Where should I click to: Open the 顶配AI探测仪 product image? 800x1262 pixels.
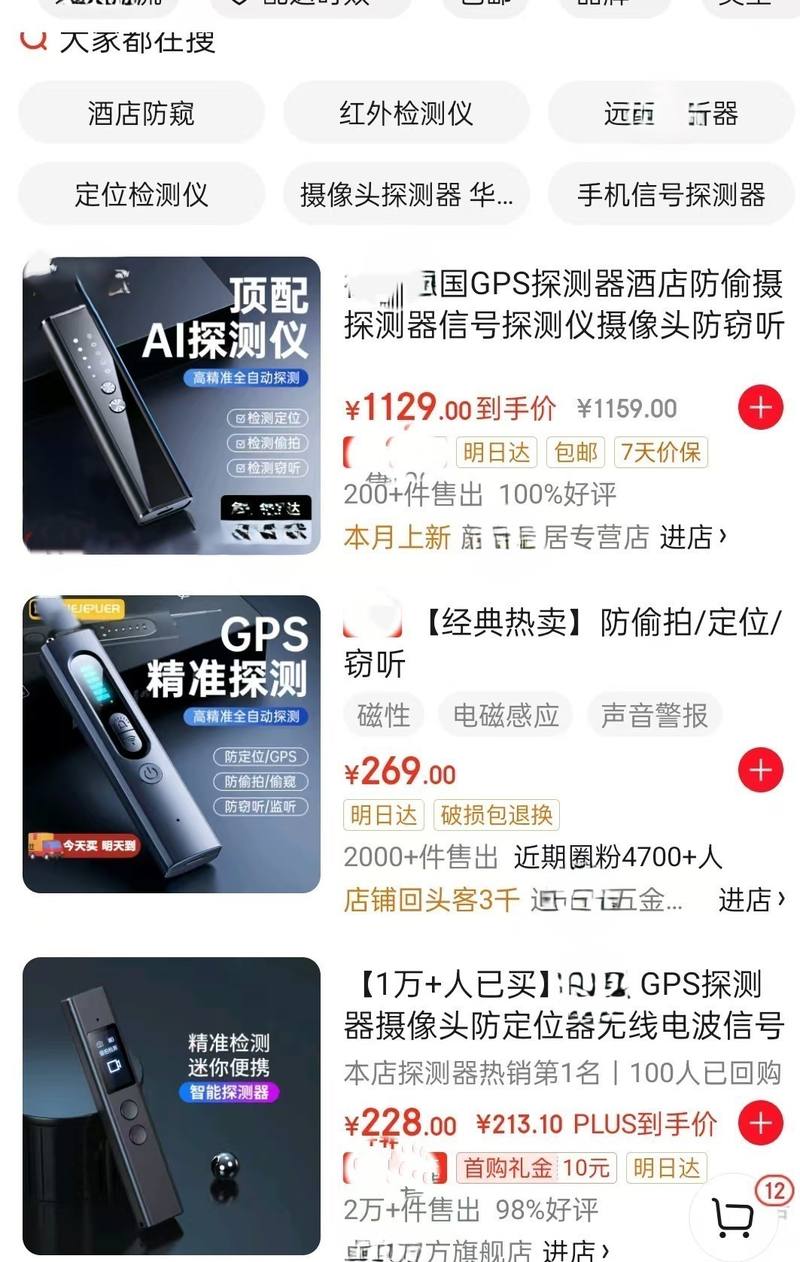(171, 405)
